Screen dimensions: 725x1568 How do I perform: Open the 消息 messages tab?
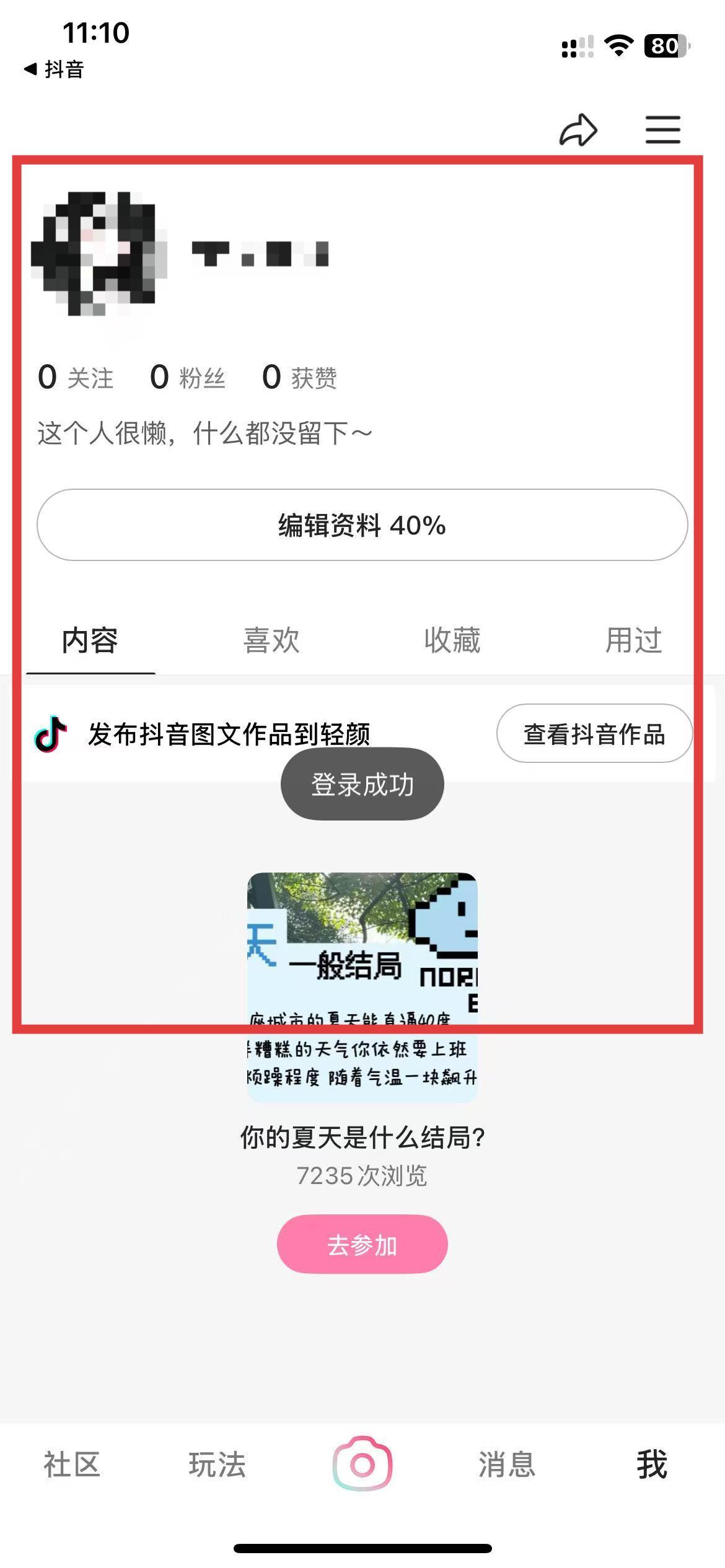(x=507, y=1465)
